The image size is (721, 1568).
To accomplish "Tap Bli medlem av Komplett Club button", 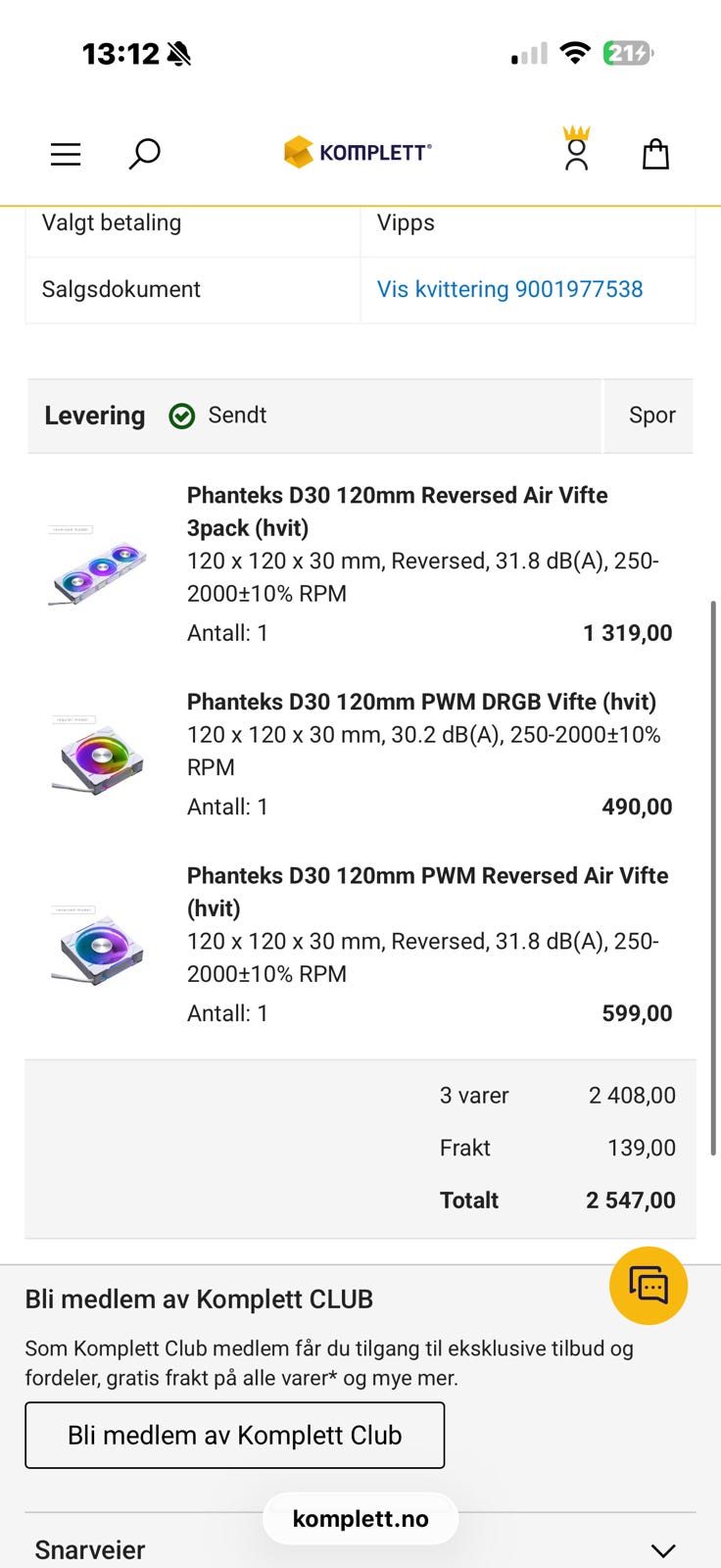I will [235, 1436].
